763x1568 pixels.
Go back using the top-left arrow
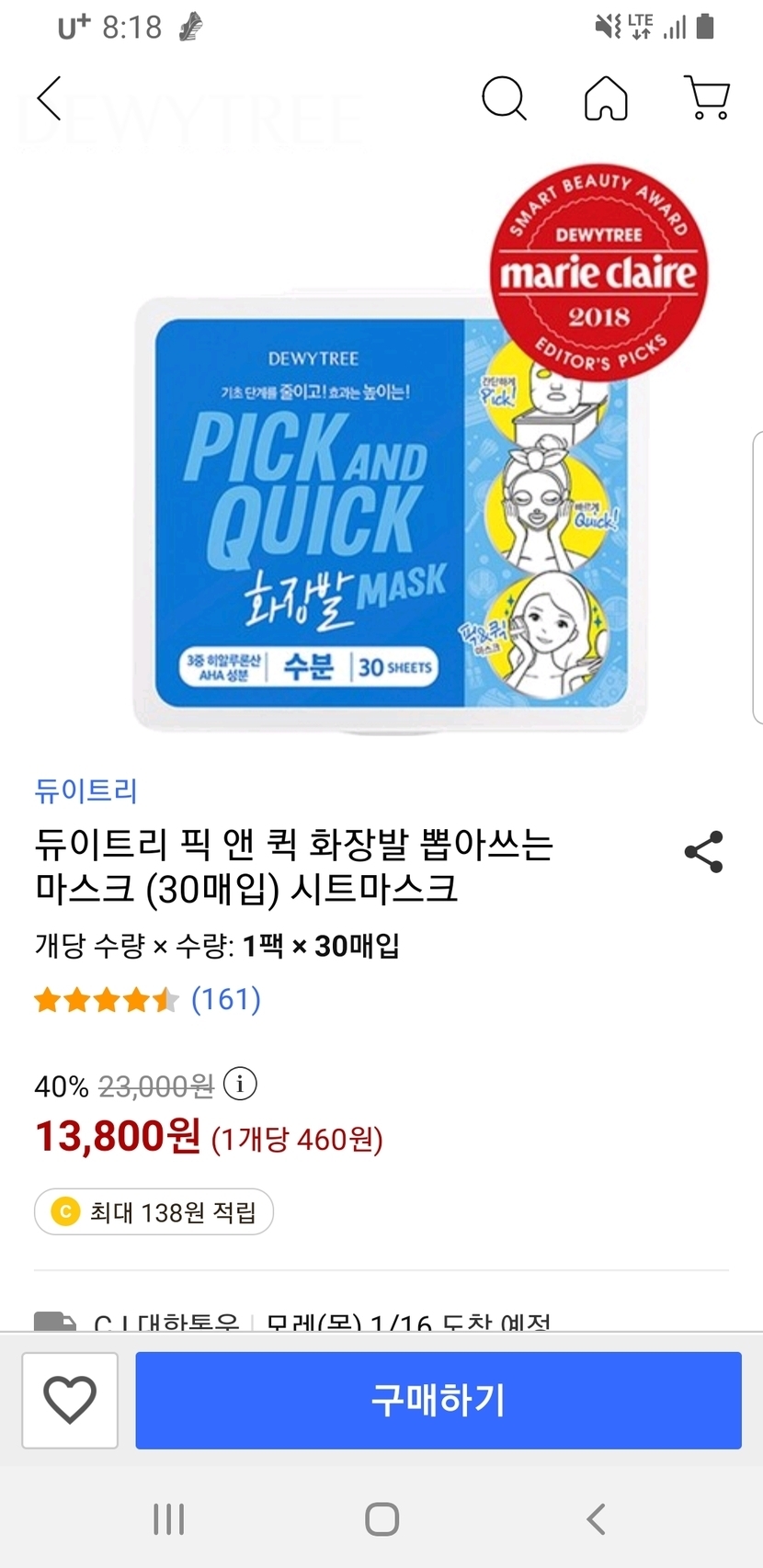(x=49, y=98)
